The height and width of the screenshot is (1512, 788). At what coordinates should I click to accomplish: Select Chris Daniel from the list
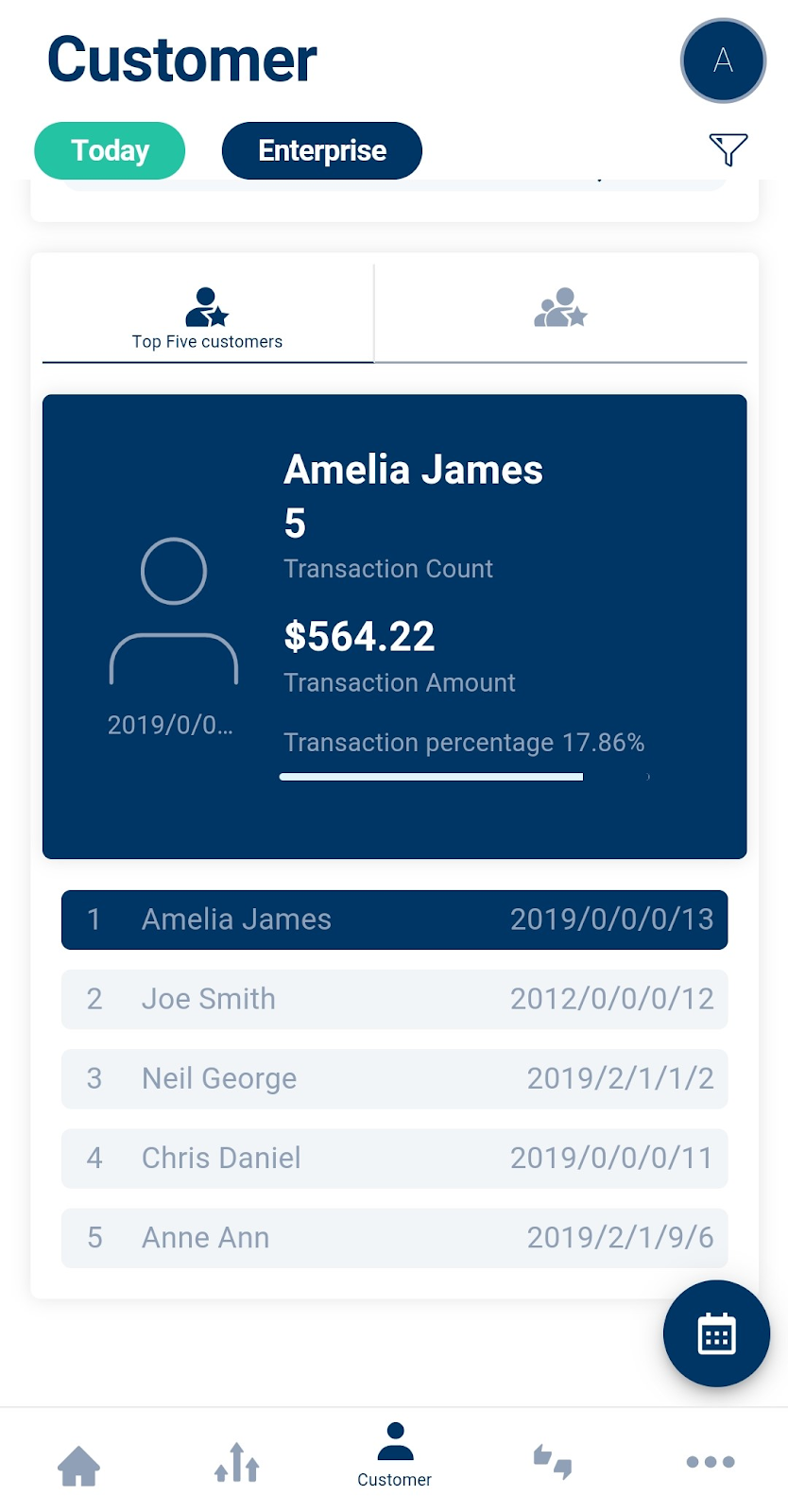[x=394, y=1158]
